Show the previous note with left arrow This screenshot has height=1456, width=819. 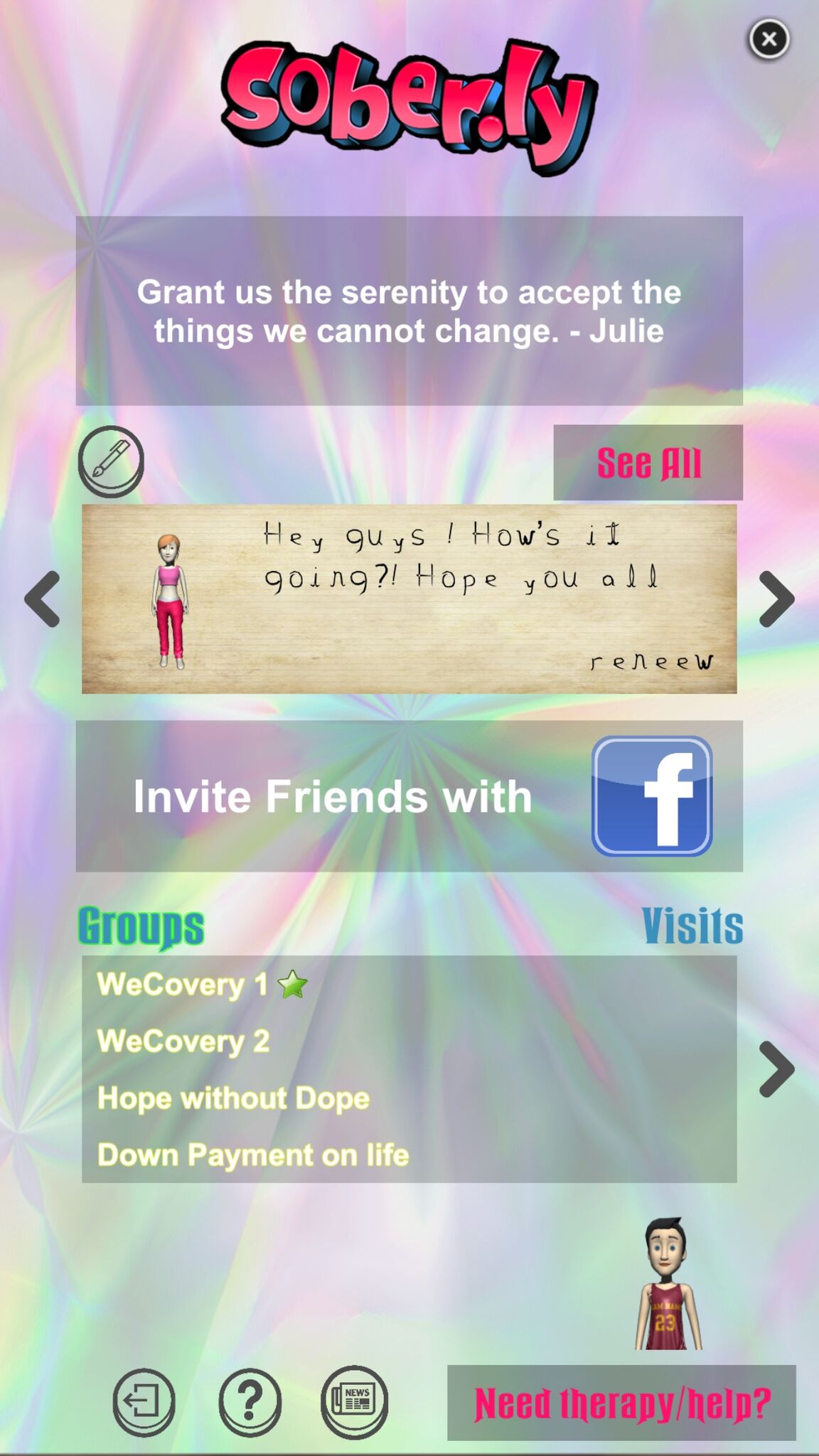pos(43,599)
